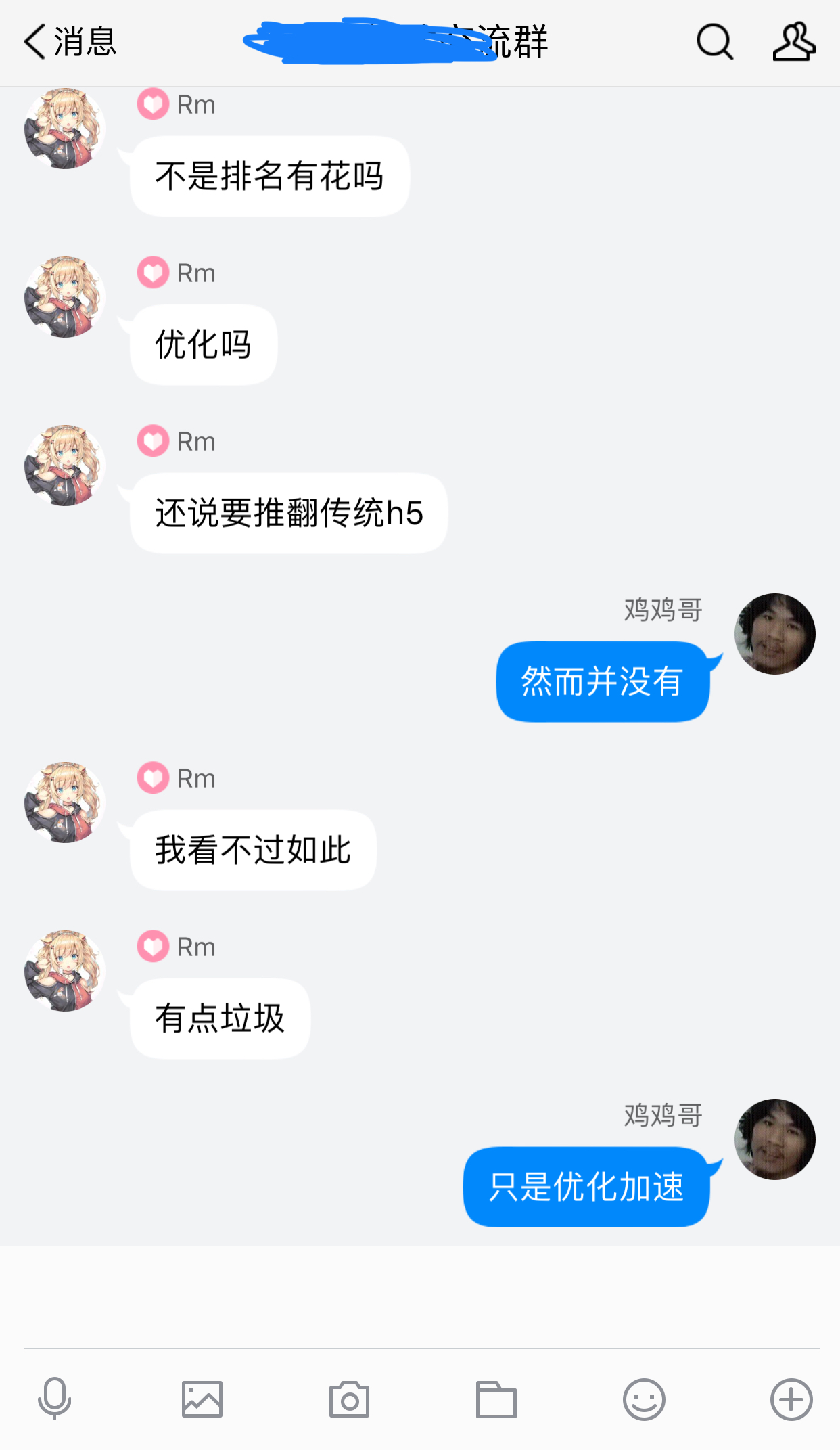
Task: Open 鸡鸡哥's avatar beside 然而并没有
Action: click(x=774, y=634)
